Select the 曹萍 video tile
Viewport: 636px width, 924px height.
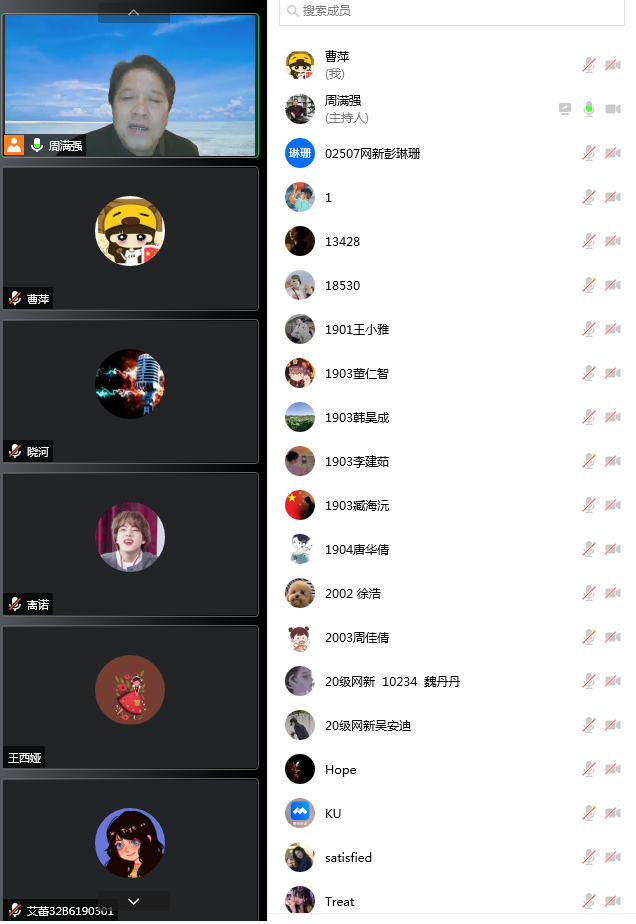click(x=130, y=238)
